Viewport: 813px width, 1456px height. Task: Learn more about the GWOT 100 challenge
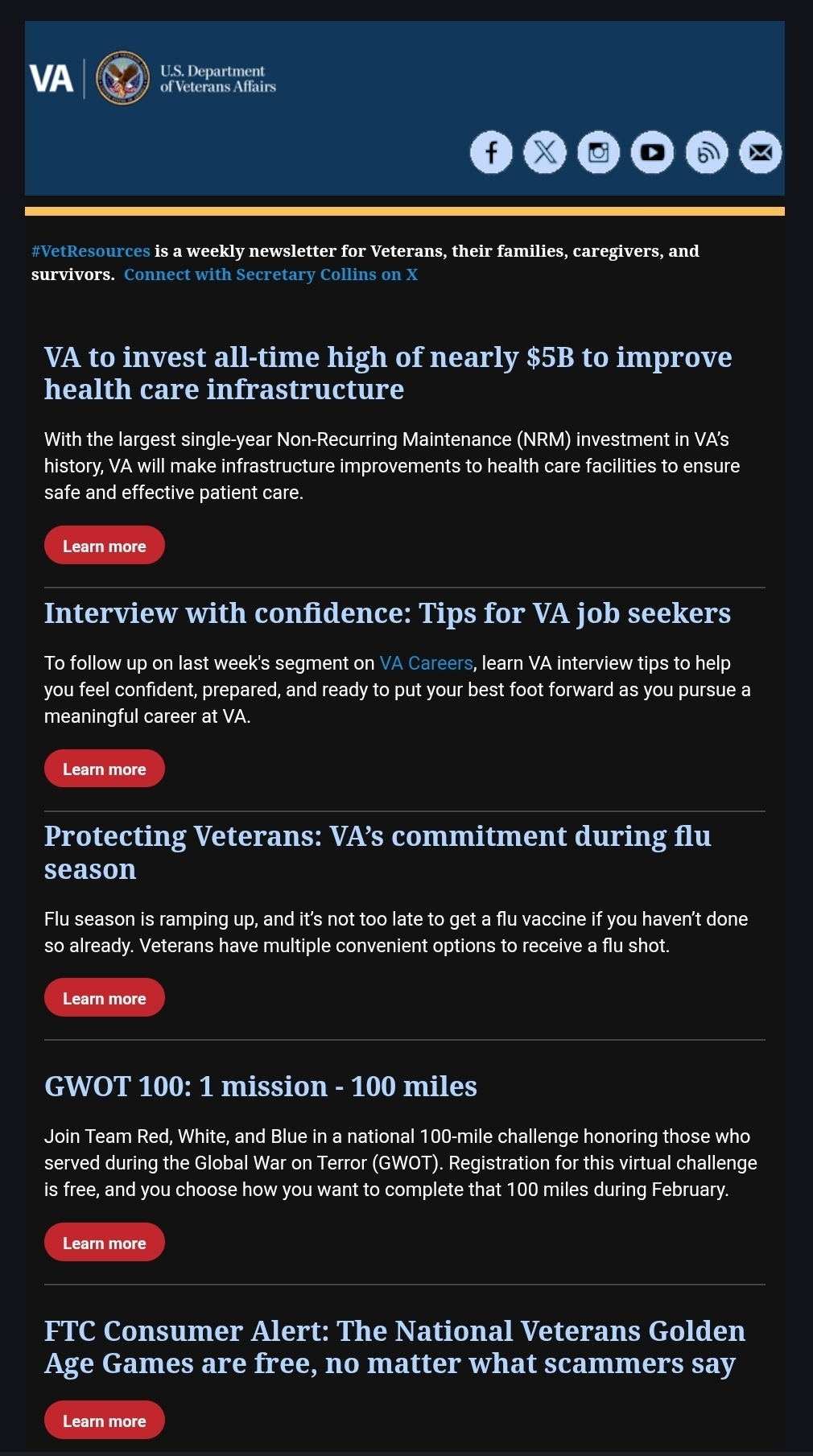105,1243
